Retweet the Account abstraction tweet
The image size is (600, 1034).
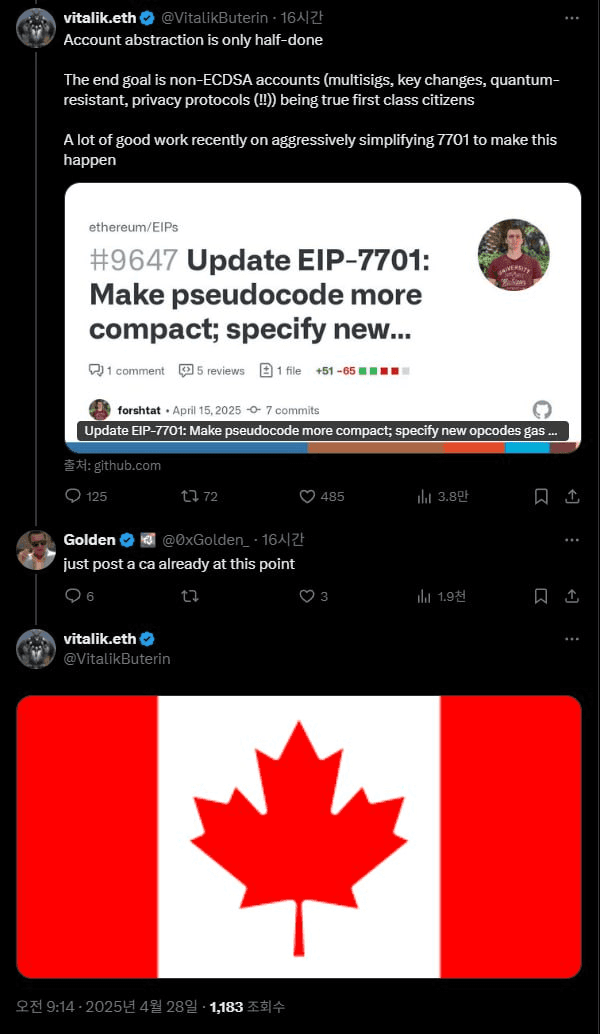coord(189,496)
